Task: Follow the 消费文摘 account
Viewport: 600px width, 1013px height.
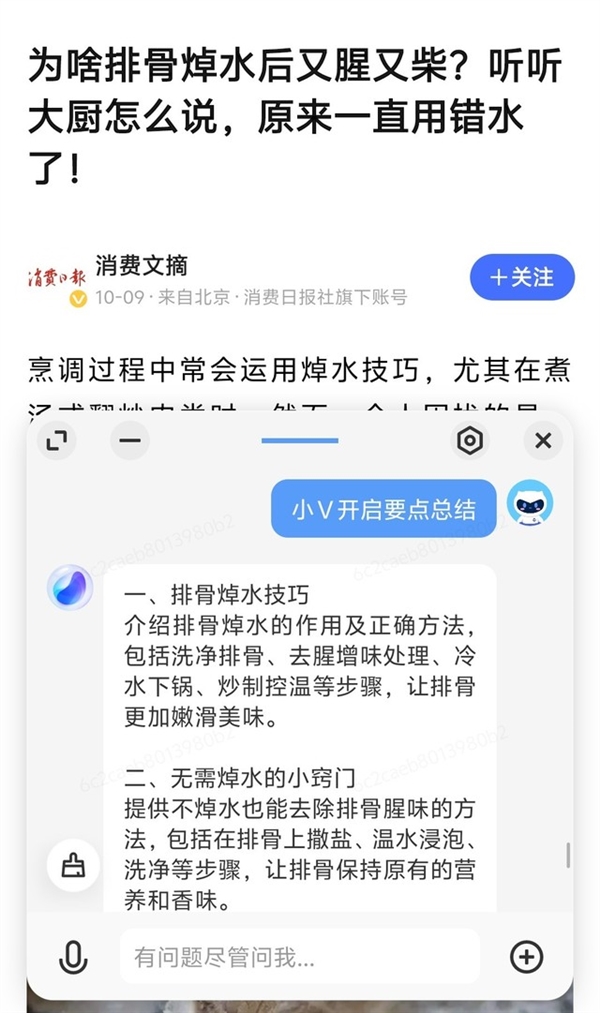Action: (x=522, y=277)
